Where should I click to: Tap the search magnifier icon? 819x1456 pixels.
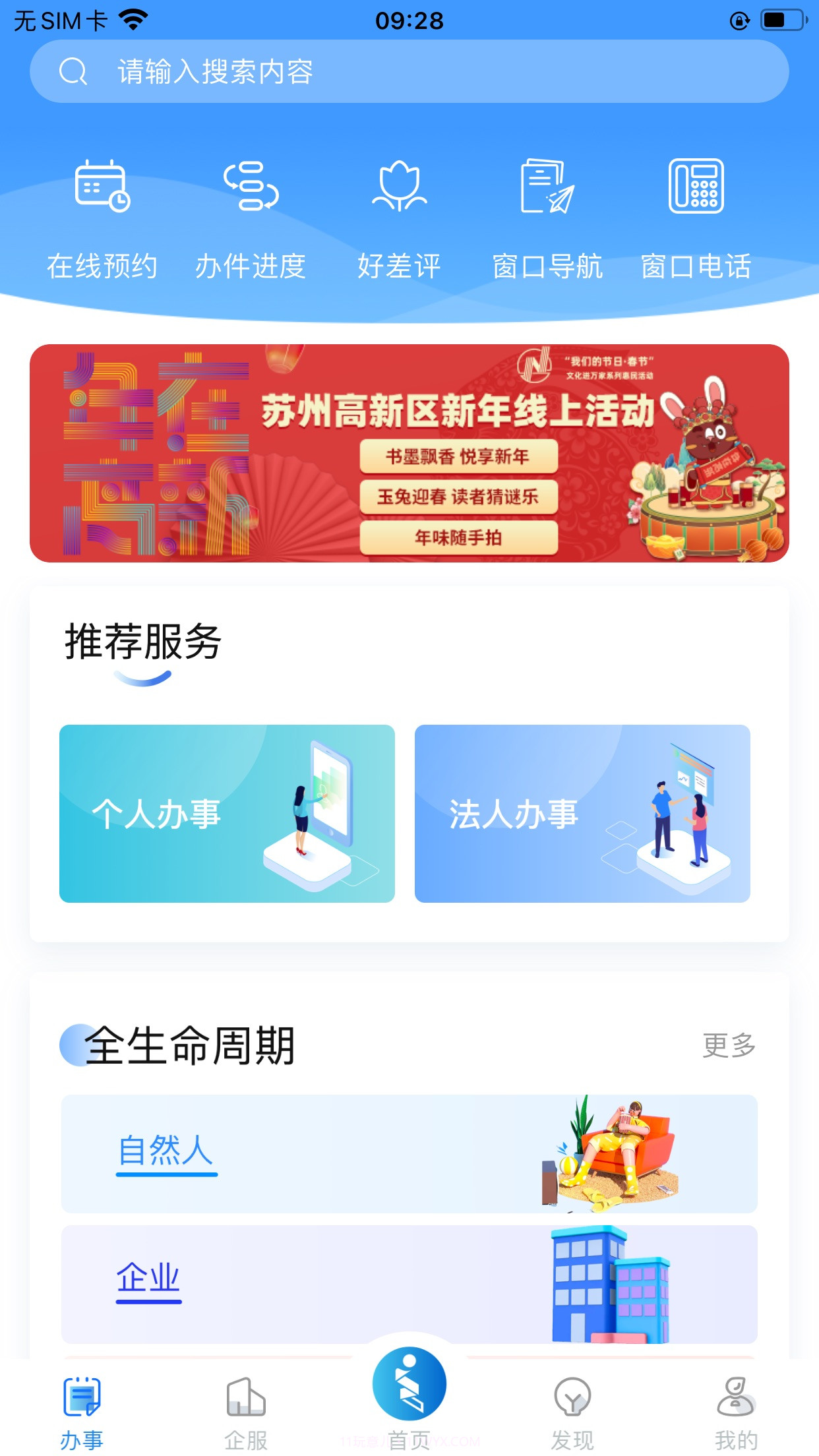(x=74, y=71)
